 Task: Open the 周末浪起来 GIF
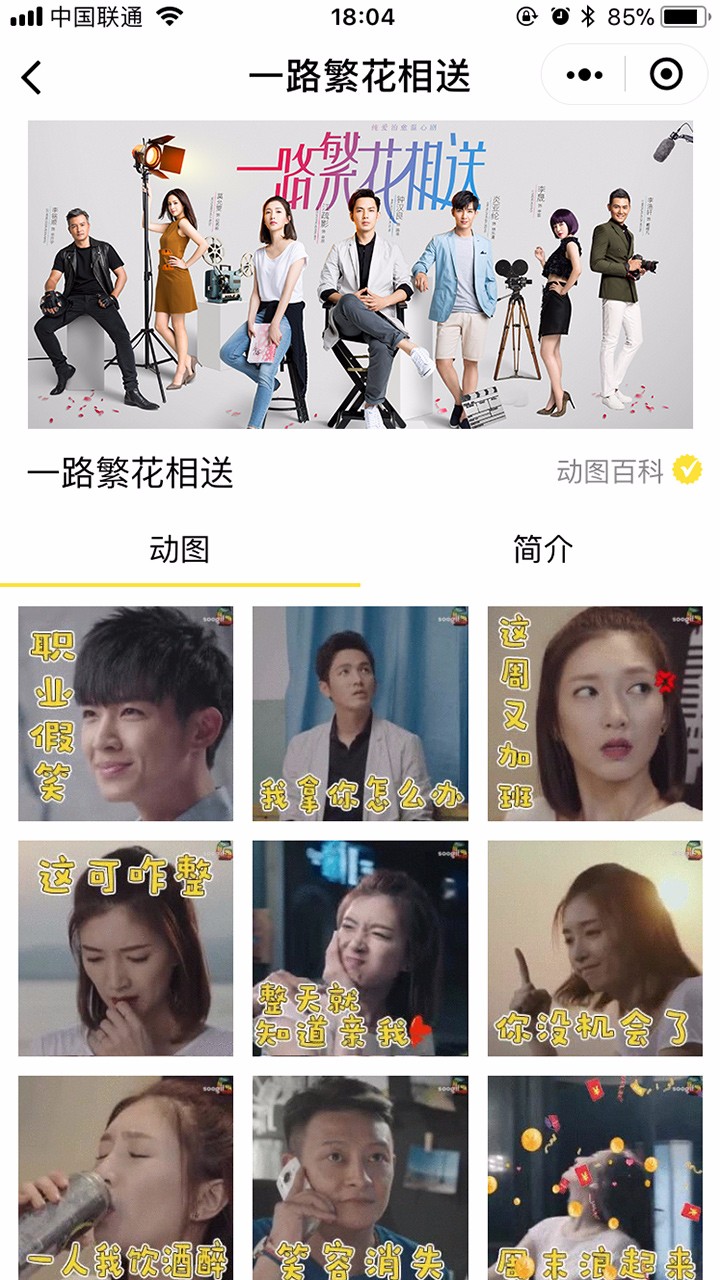(x=595, y=1178)
